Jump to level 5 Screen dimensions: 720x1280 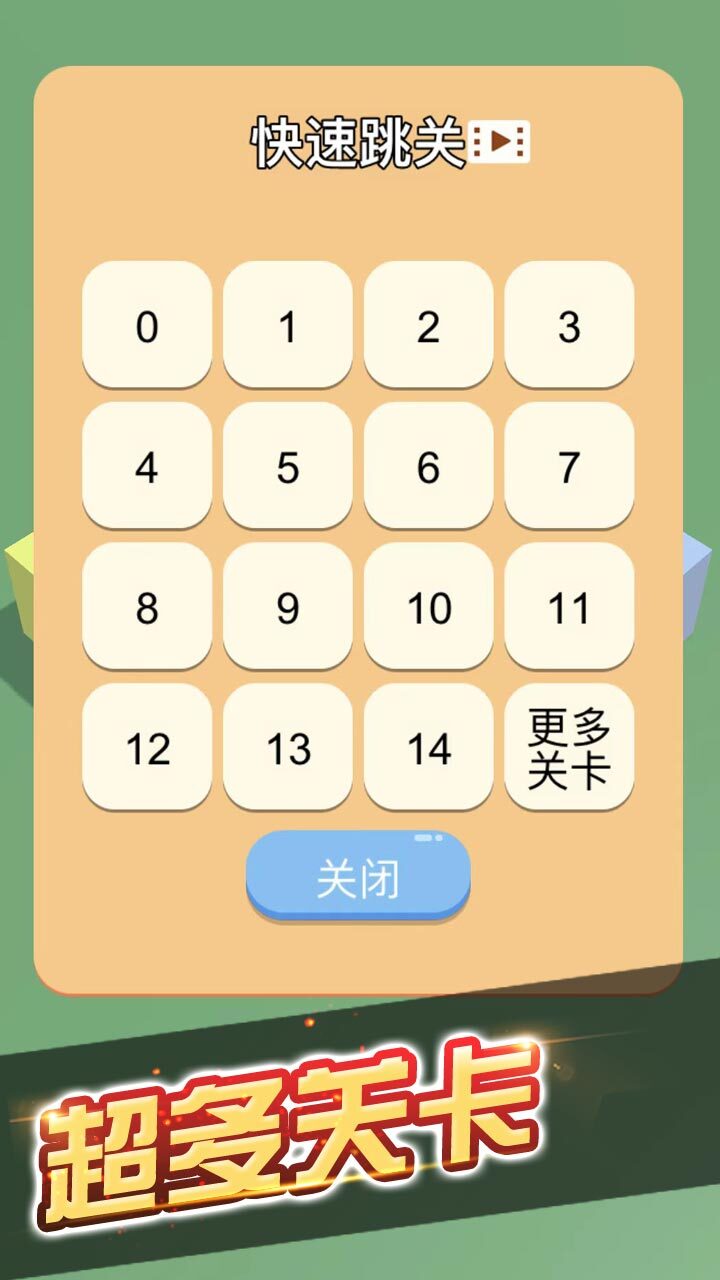coord(287,466)
